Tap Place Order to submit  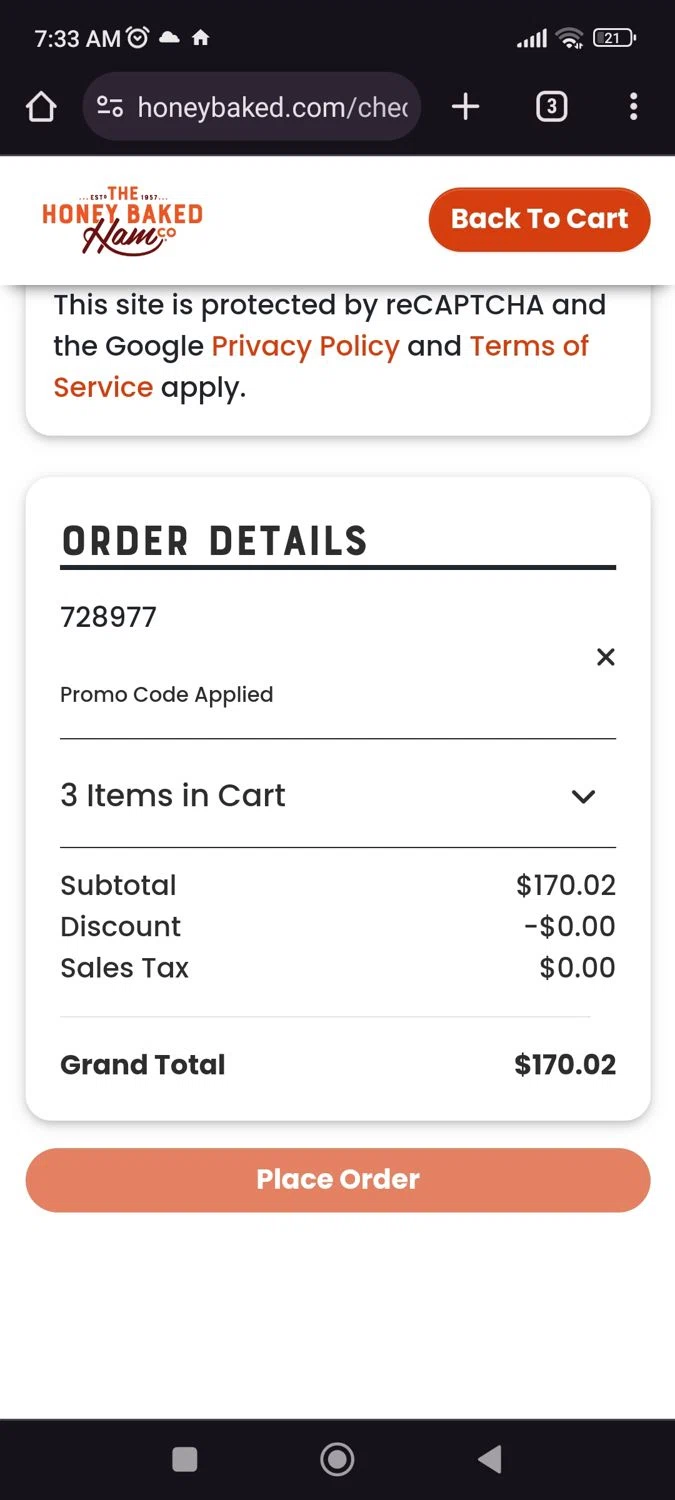pos(338,1179)
